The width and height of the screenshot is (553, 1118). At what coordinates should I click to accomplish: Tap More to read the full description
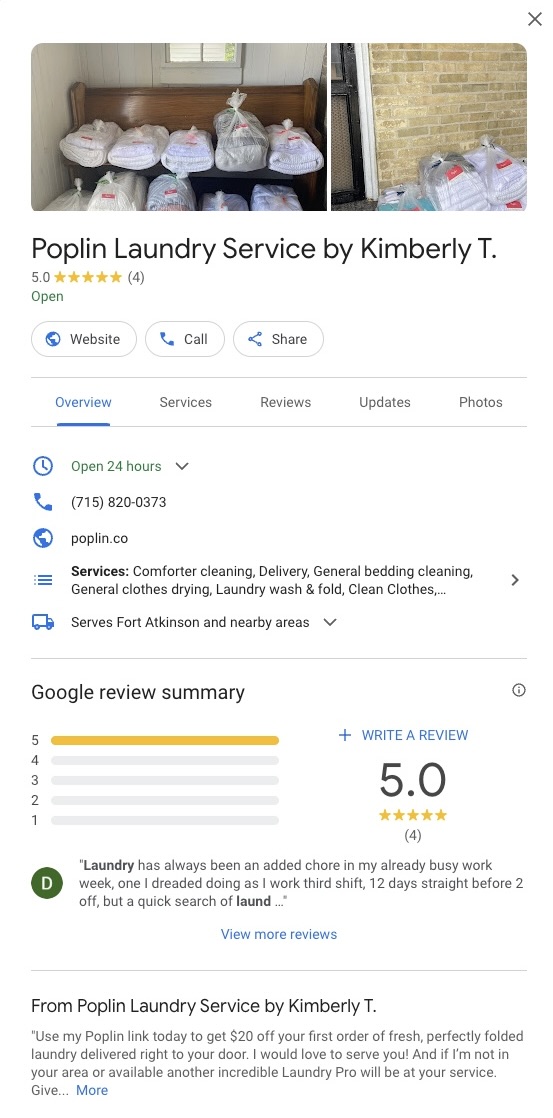tap(92, 1090)
